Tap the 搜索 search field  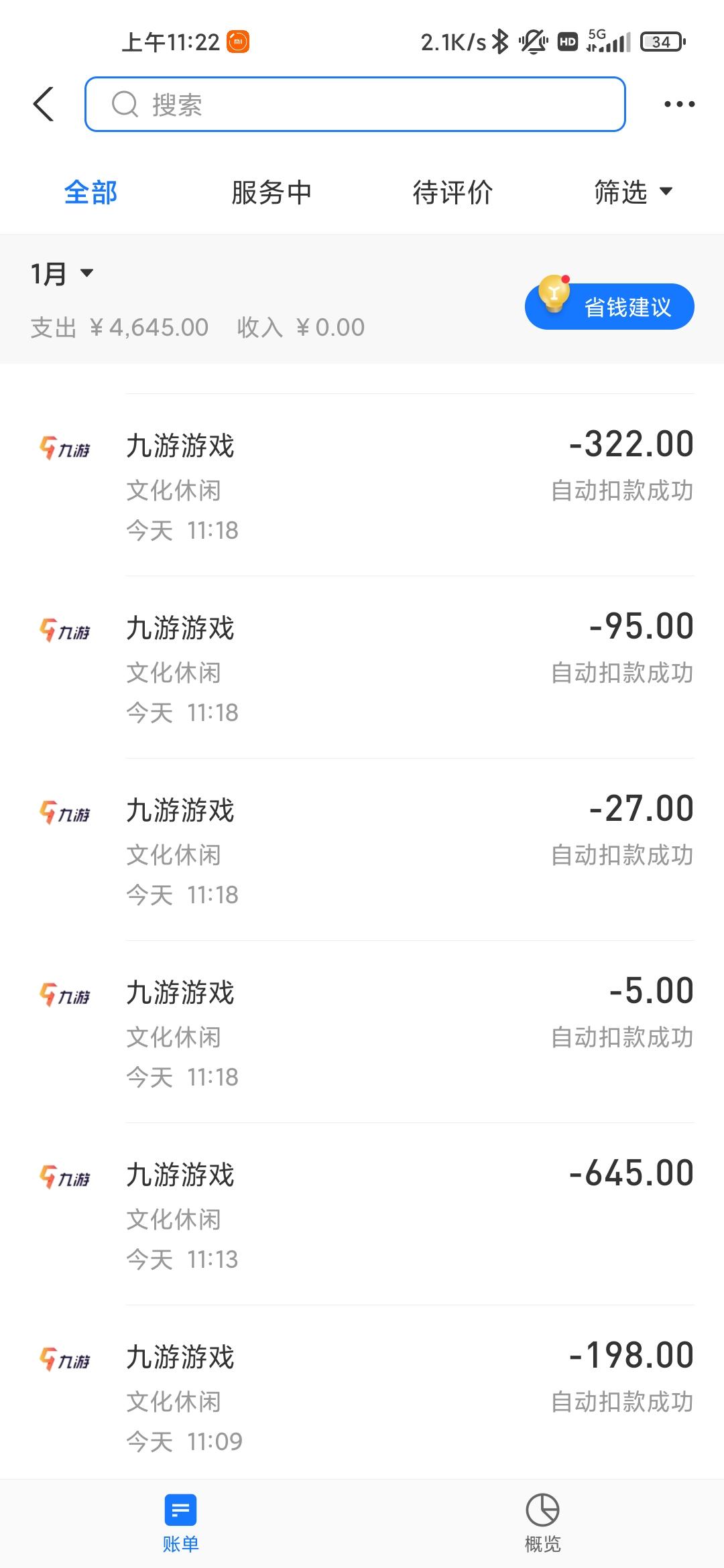(x=355, y=105)
